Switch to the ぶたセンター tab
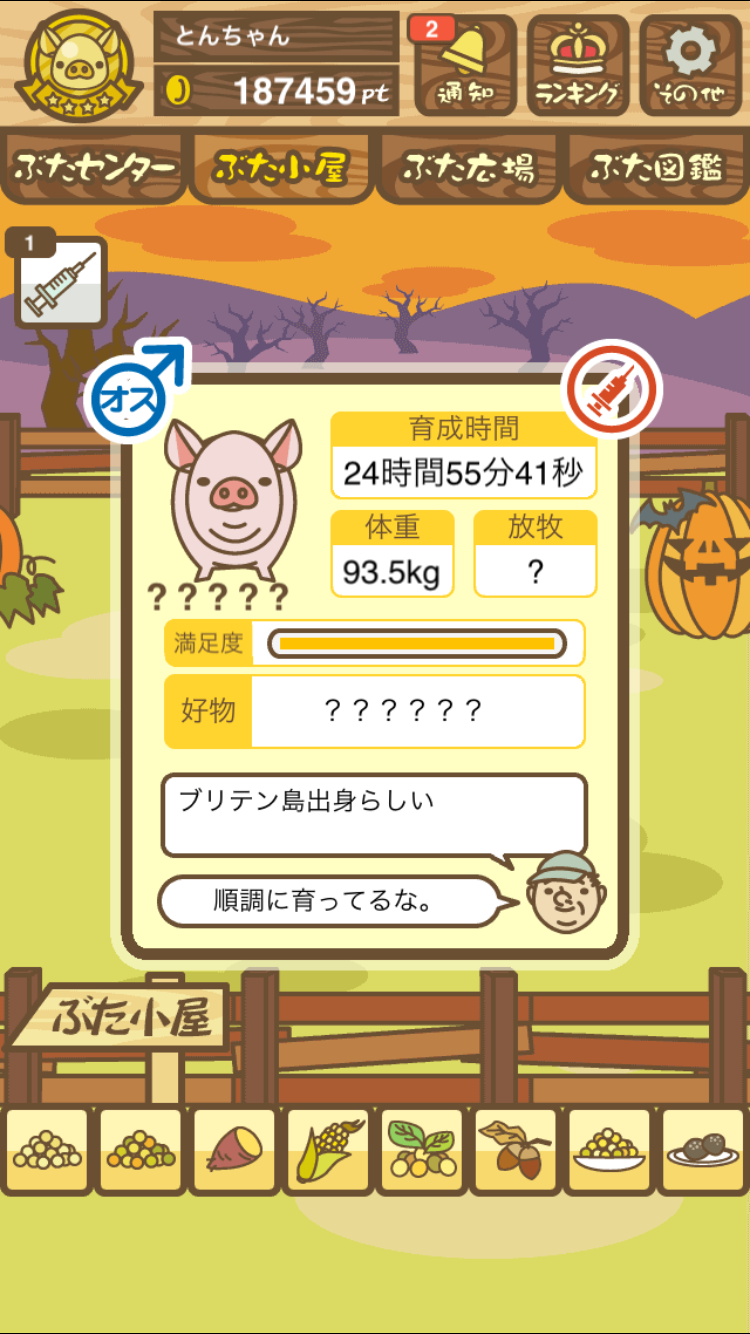This screenshot has width=750, height=1334. click(95, 167)
